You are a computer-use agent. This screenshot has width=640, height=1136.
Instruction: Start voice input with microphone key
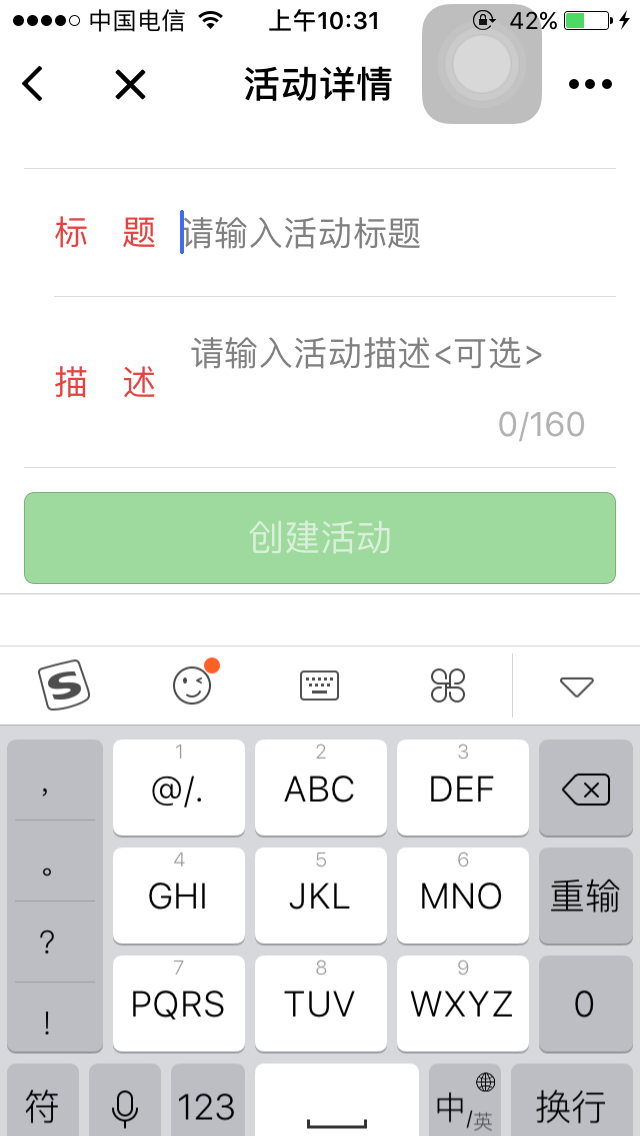(125, 1104)
